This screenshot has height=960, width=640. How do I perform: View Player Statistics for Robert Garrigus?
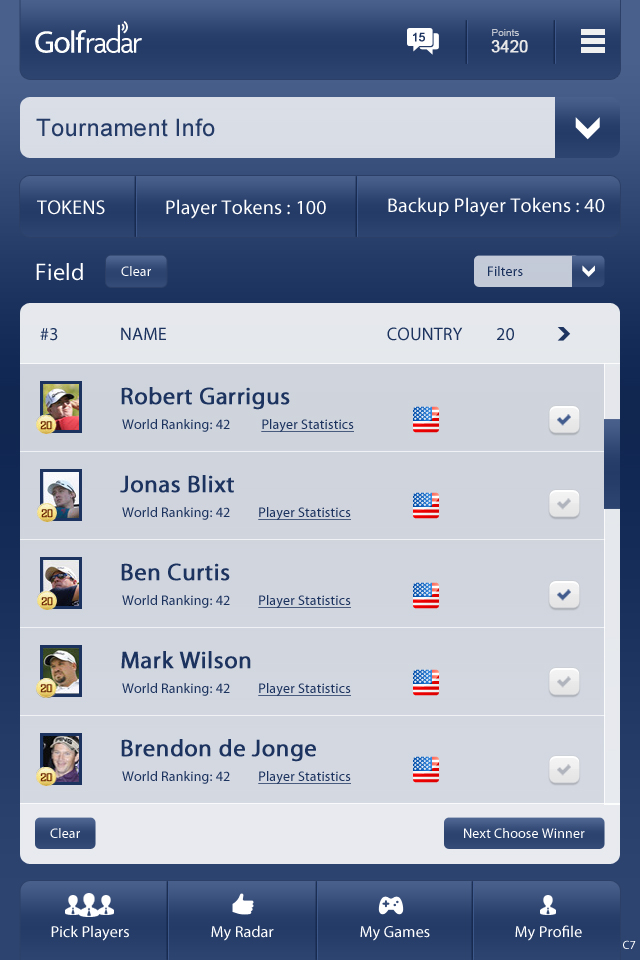click(307, 425)
